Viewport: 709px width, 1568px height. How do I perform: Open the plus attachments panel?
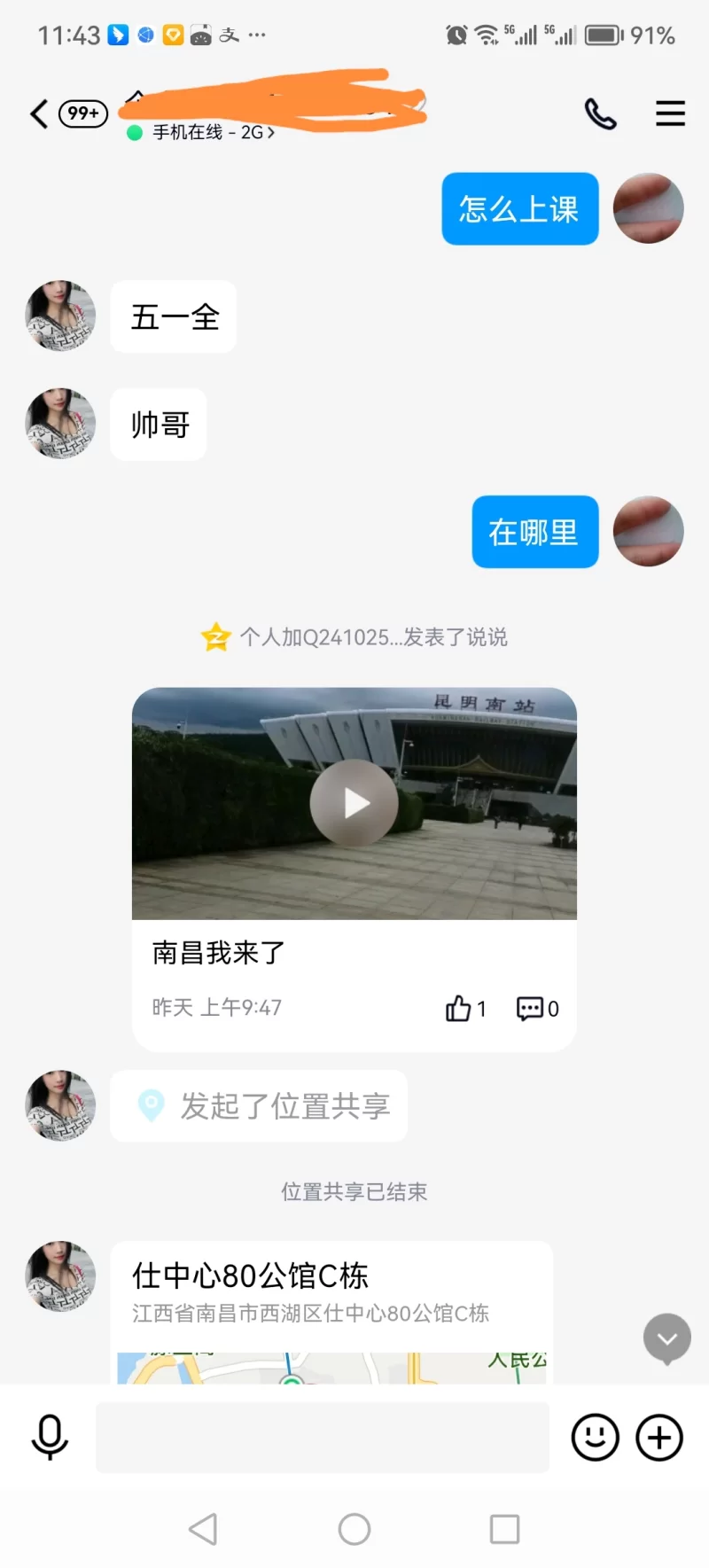pos(659,1437)
